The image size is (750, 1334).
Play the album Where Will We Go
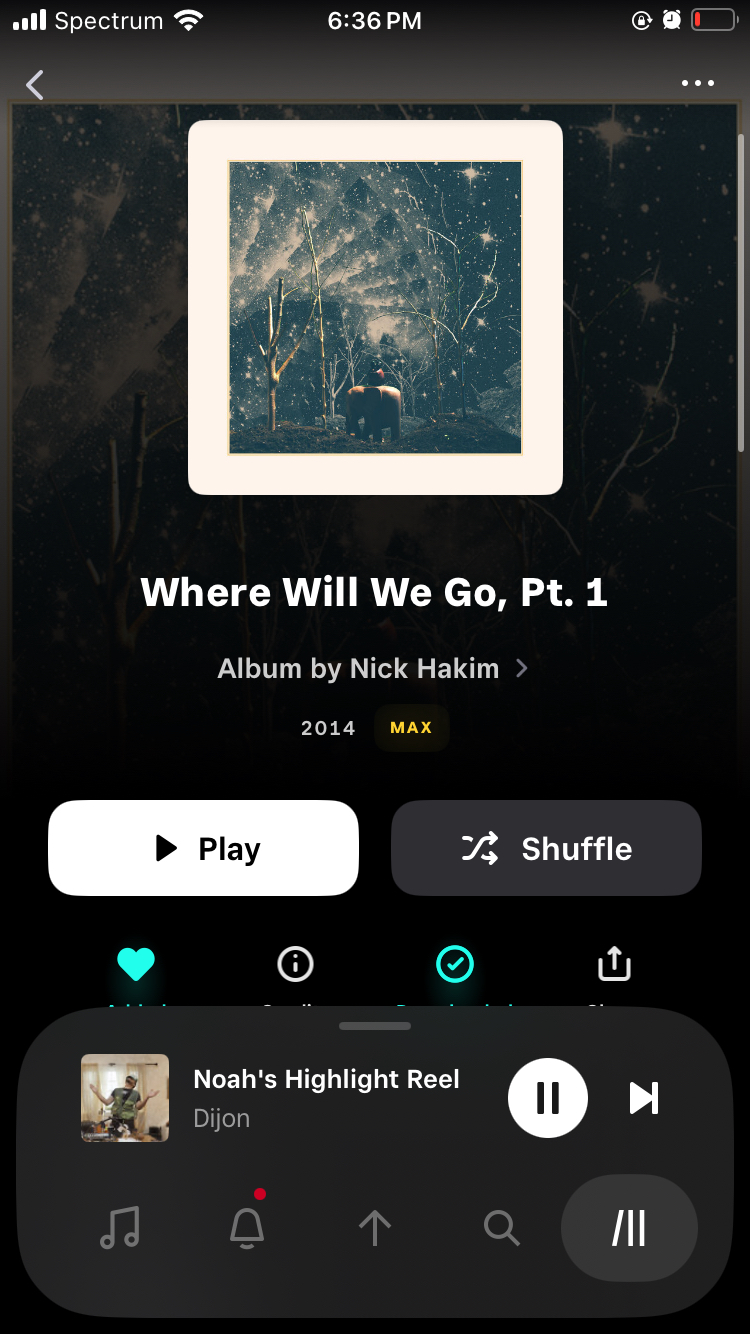click(203, 848)
